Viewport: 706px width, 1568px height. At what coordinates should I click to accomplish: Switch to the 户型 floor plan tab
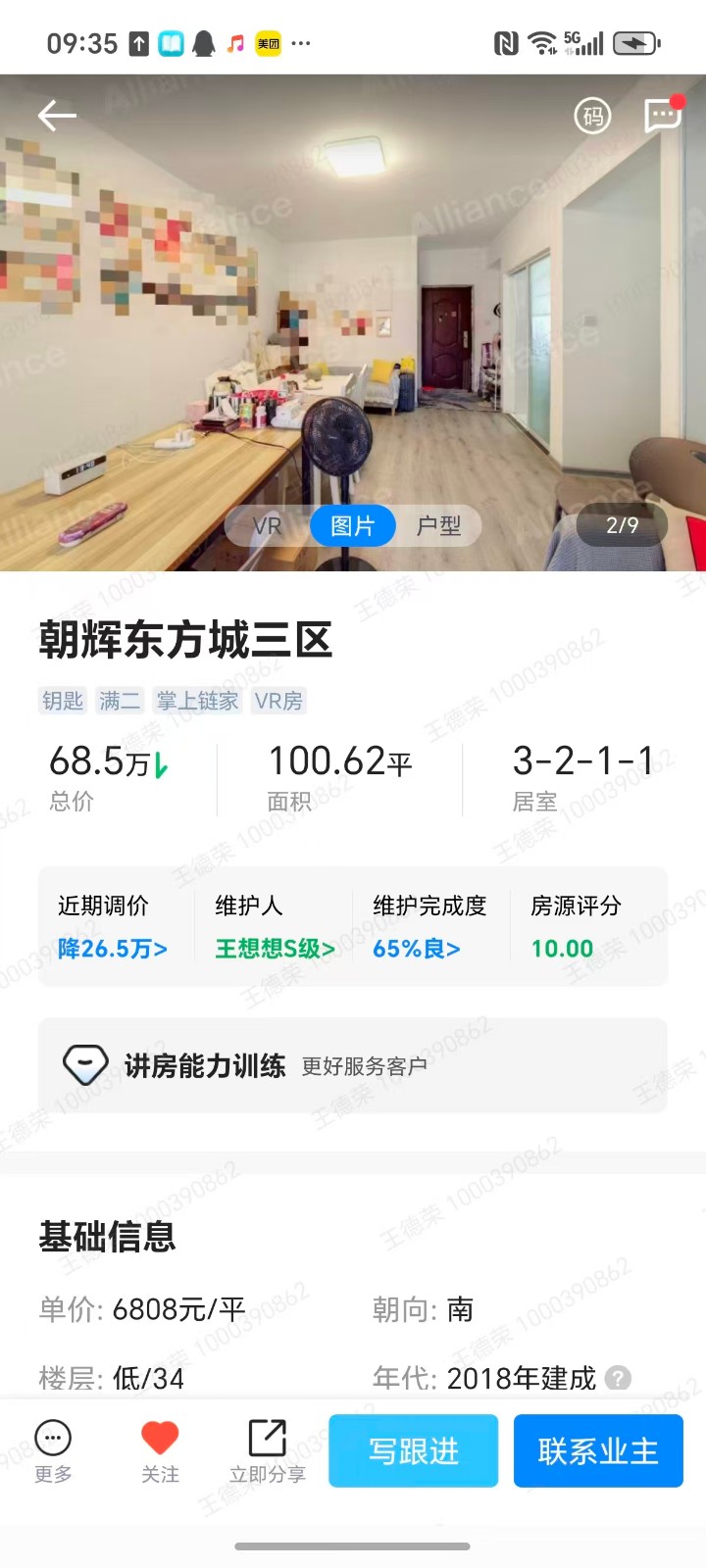438,526
